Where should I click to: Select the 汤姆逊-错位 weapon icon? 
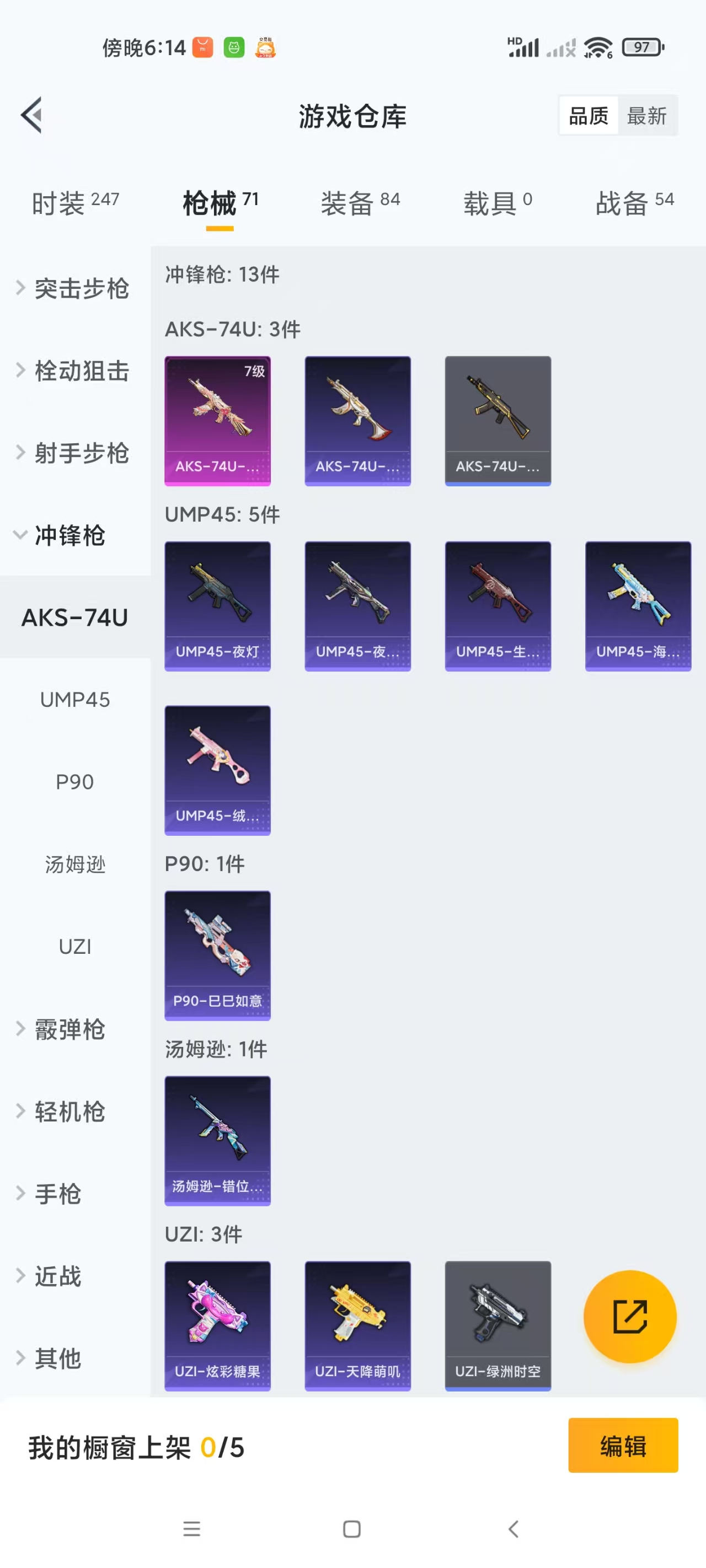tap(217, 1139)
